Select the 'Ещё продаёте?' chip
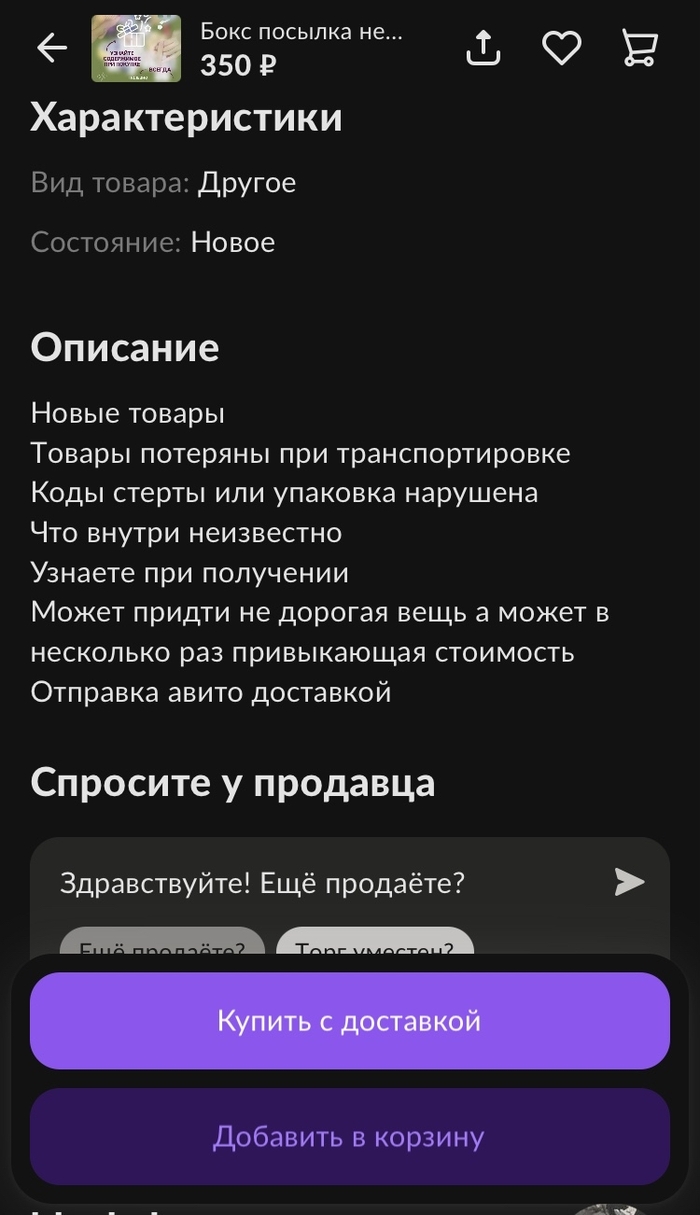The width and height of the screenshot is (700, 1215). [x=162, y=943]
